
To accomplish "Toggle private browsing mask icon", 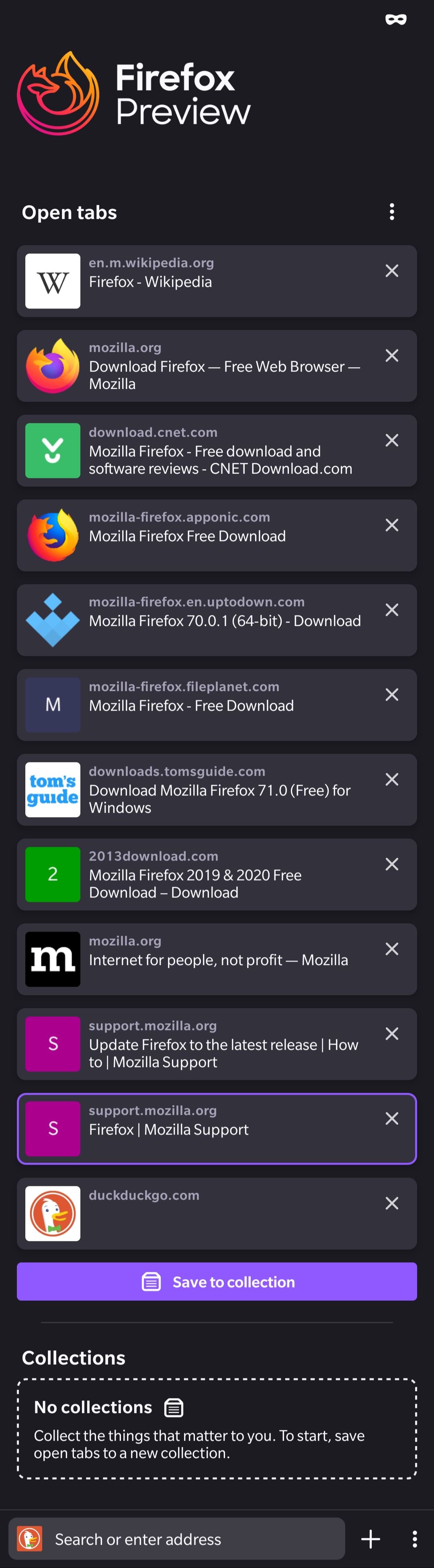I will pyautogui.click(x=396, y=19).
